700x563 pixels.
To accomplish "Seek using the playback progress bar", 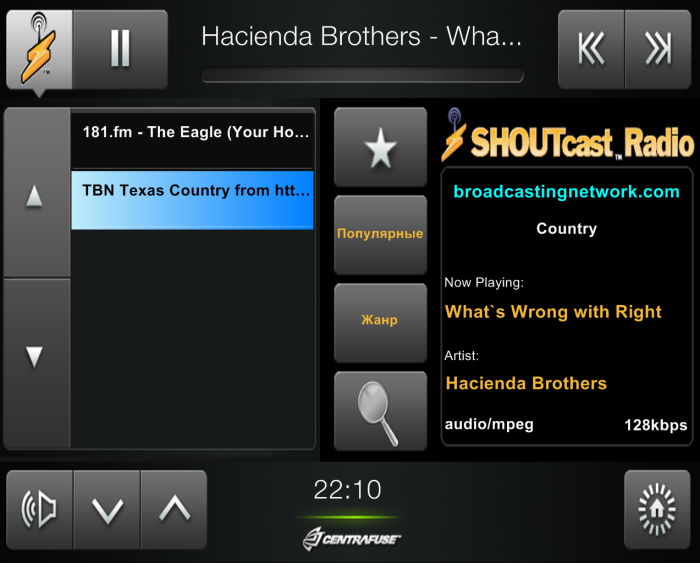I will click(362, 75).
